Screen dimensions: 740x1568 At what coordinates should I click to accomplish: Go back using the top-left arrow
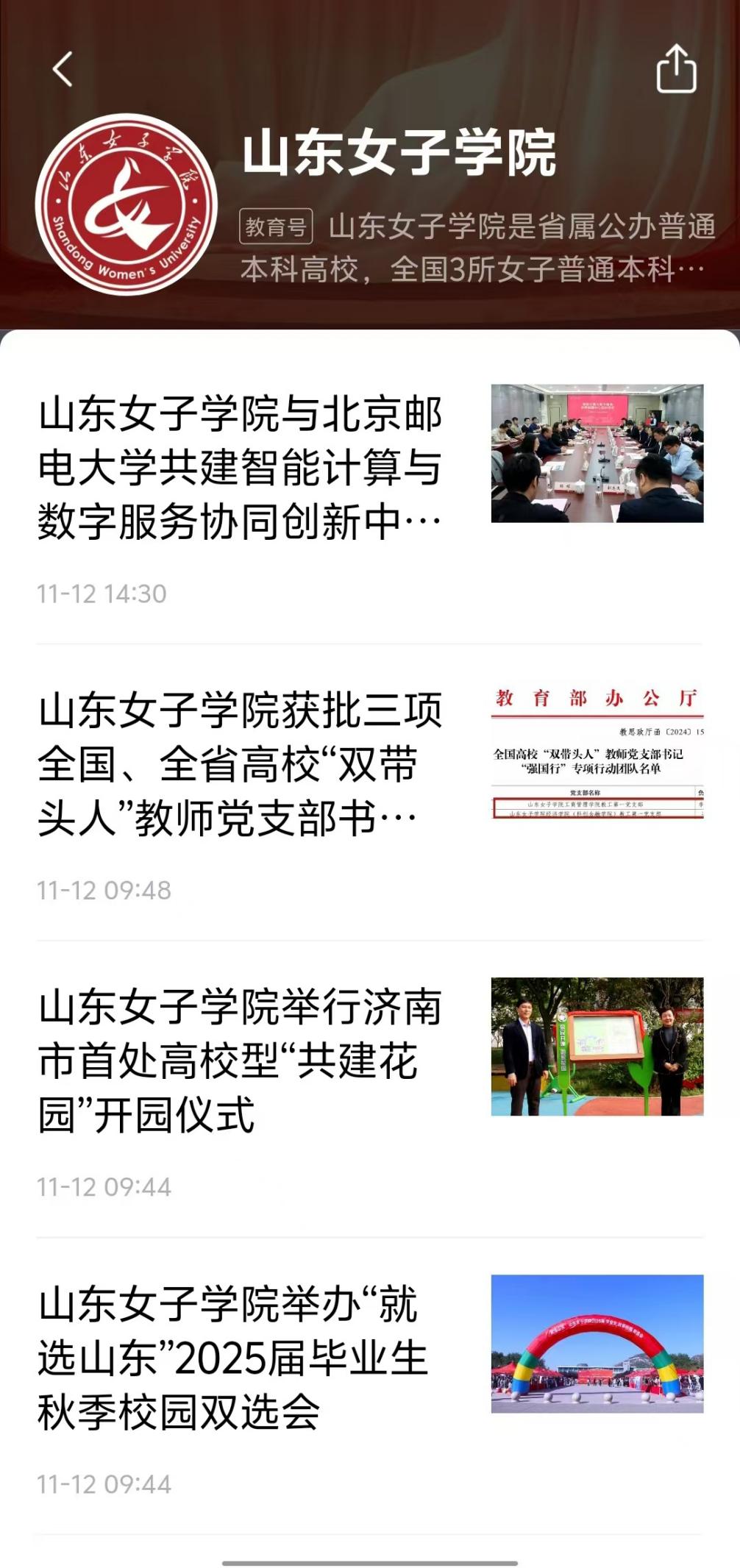tap(63, 69)
